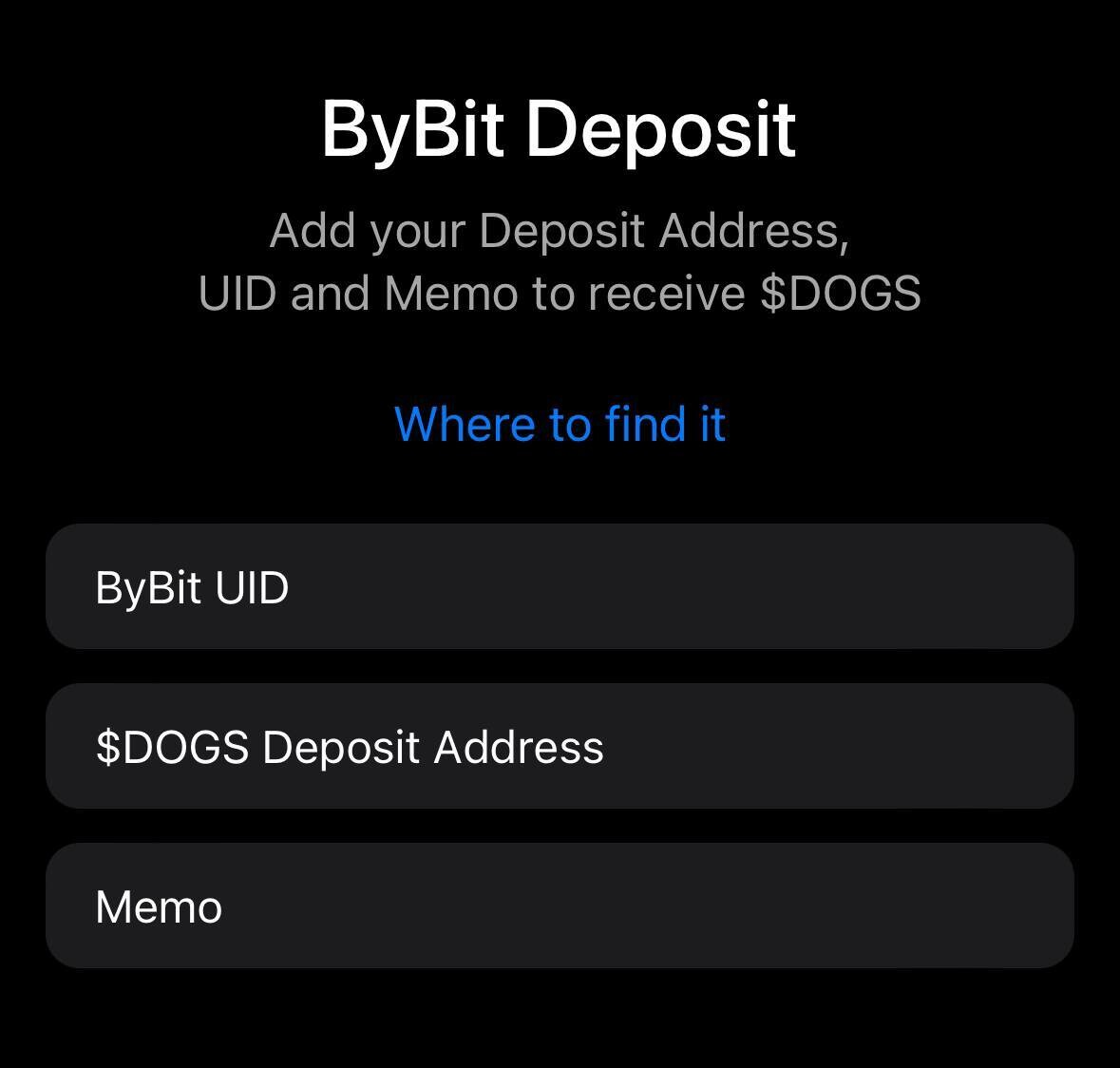This screenshot has height=1068, width=1120.
Task: Tap the Memo input field
Action: coord(560,906)
